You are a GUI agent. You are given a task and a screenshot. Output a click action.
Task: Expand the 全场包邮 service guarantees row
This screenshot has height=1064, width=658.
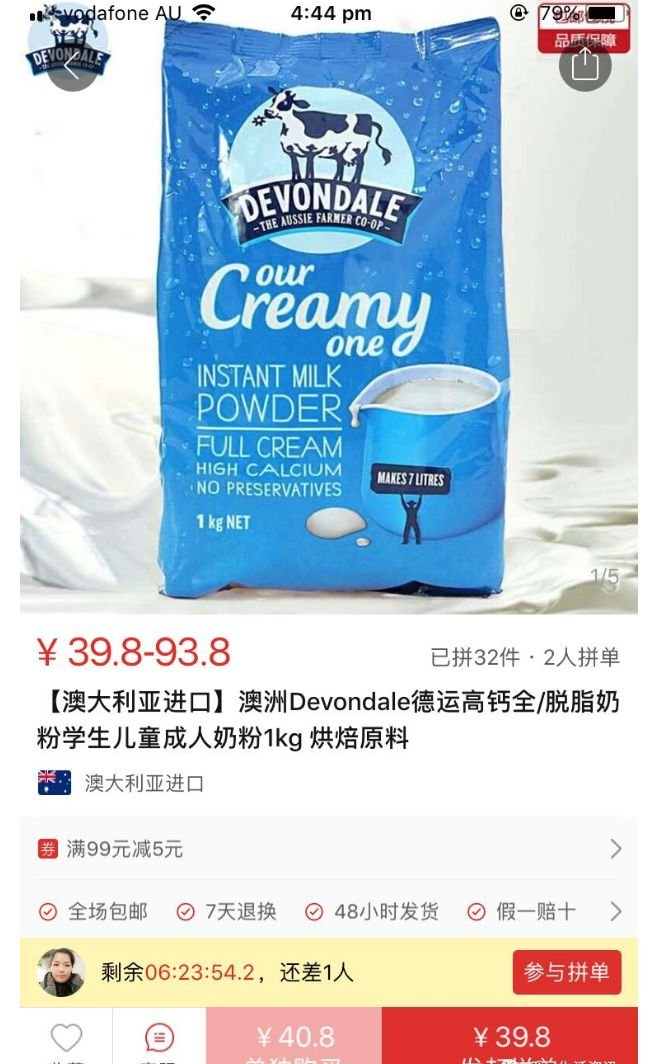tap(329, 911)
